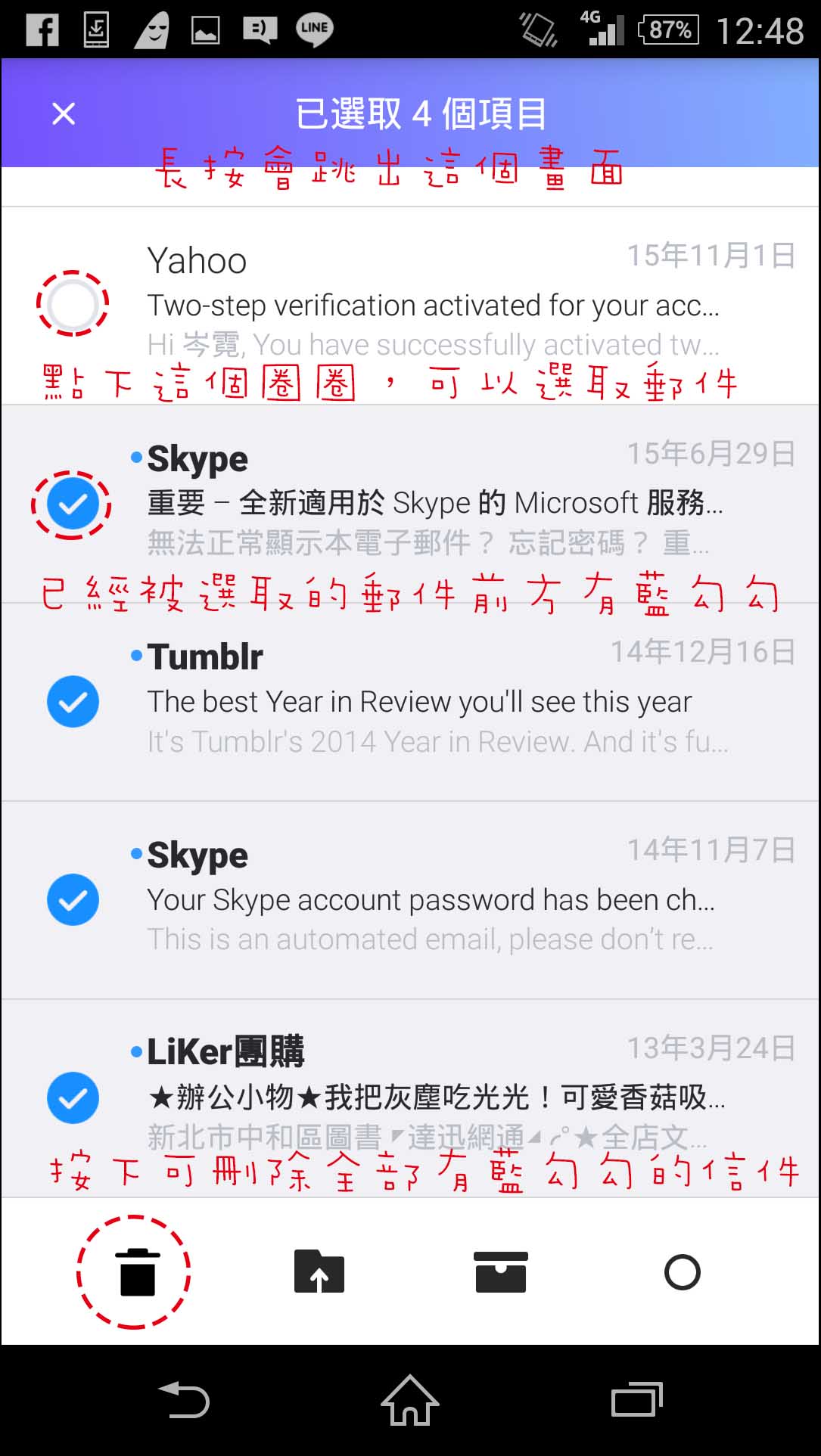Open the recent apps overview
The image size is (821, 1456).
[x=637, y=1399]
